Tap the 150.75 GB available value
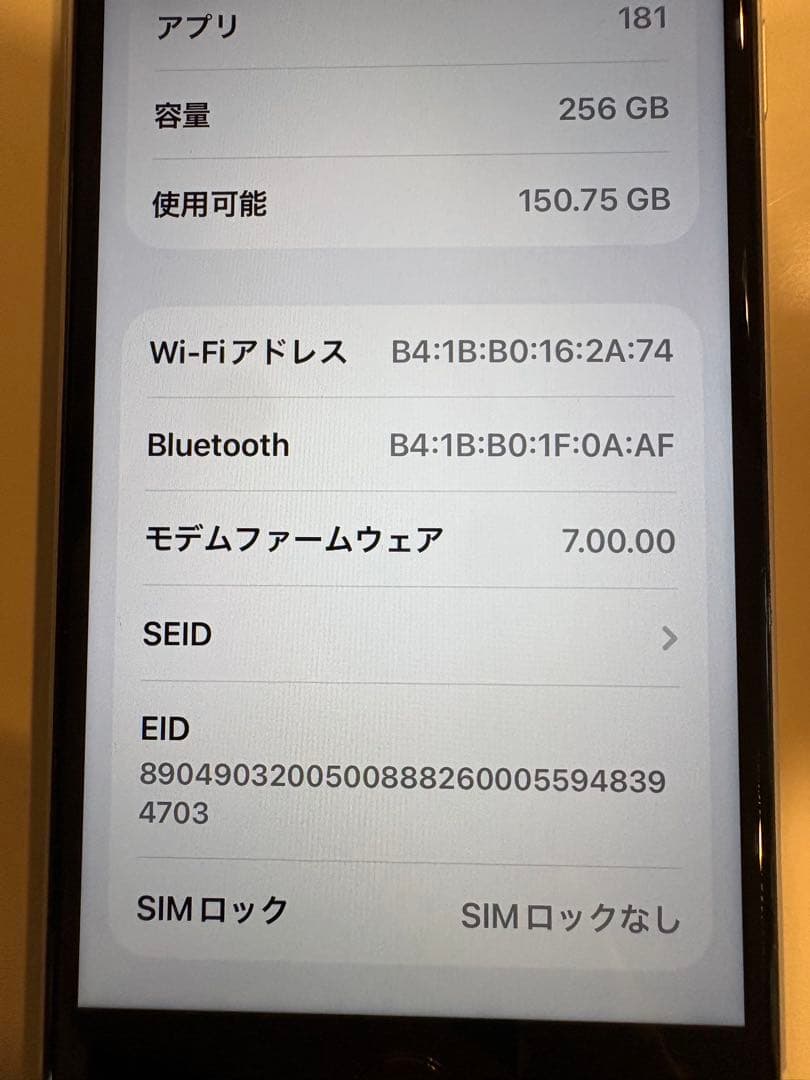The height and width of the screenshot is (1080, 810). click(595, 200)
